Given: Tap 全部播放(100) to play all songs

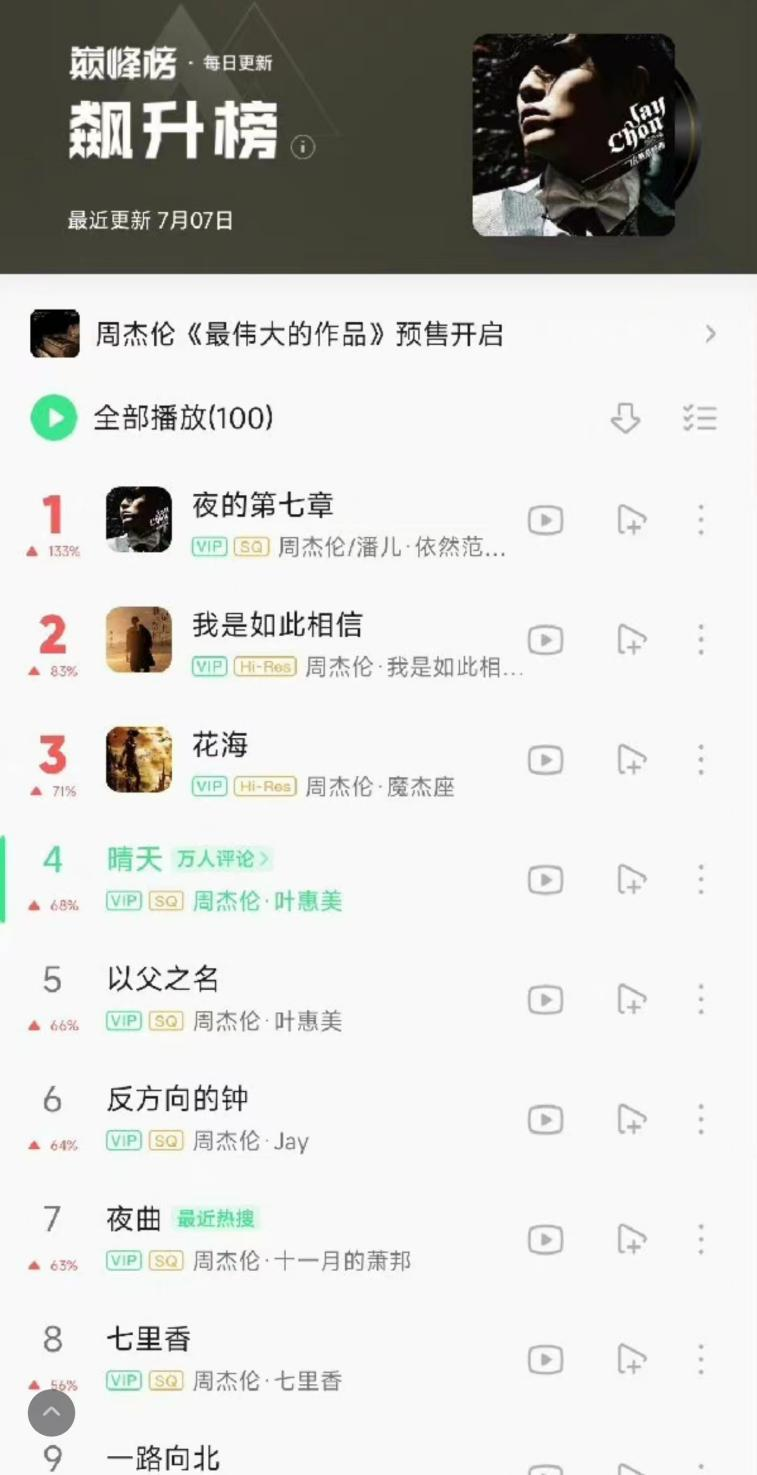Looking at the screenshot, I should coord(180,418).
